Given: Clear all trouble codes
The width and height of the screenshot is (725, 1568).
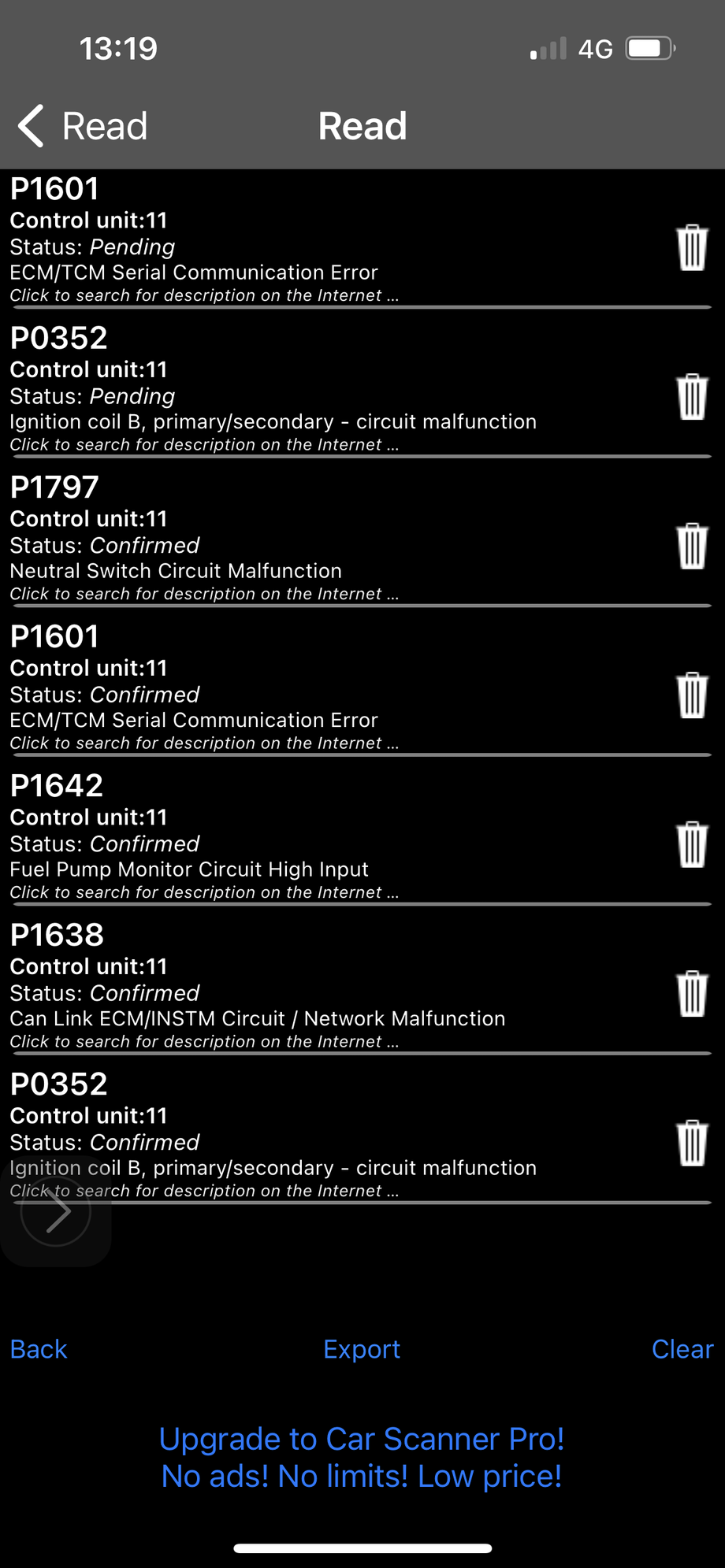Looking at the screenshot, I should 682,1349.
